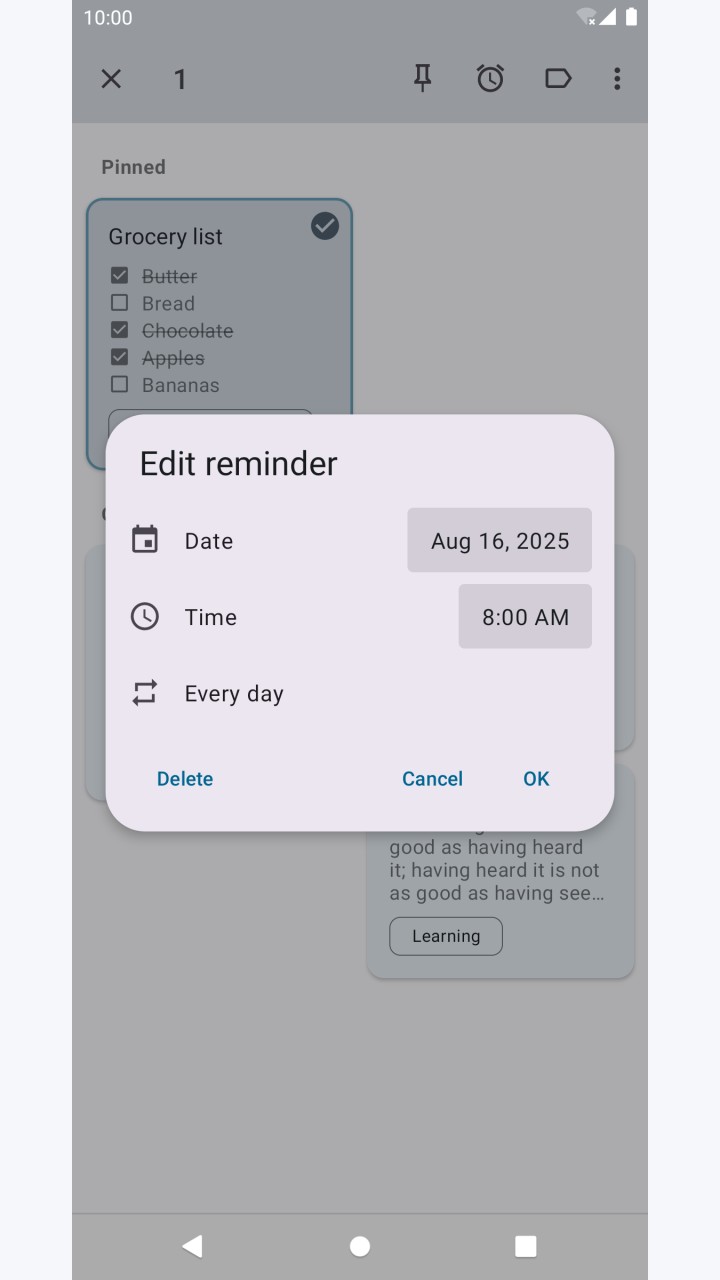
Task: Go to the home screen
Action: (x=360, y=1245)
